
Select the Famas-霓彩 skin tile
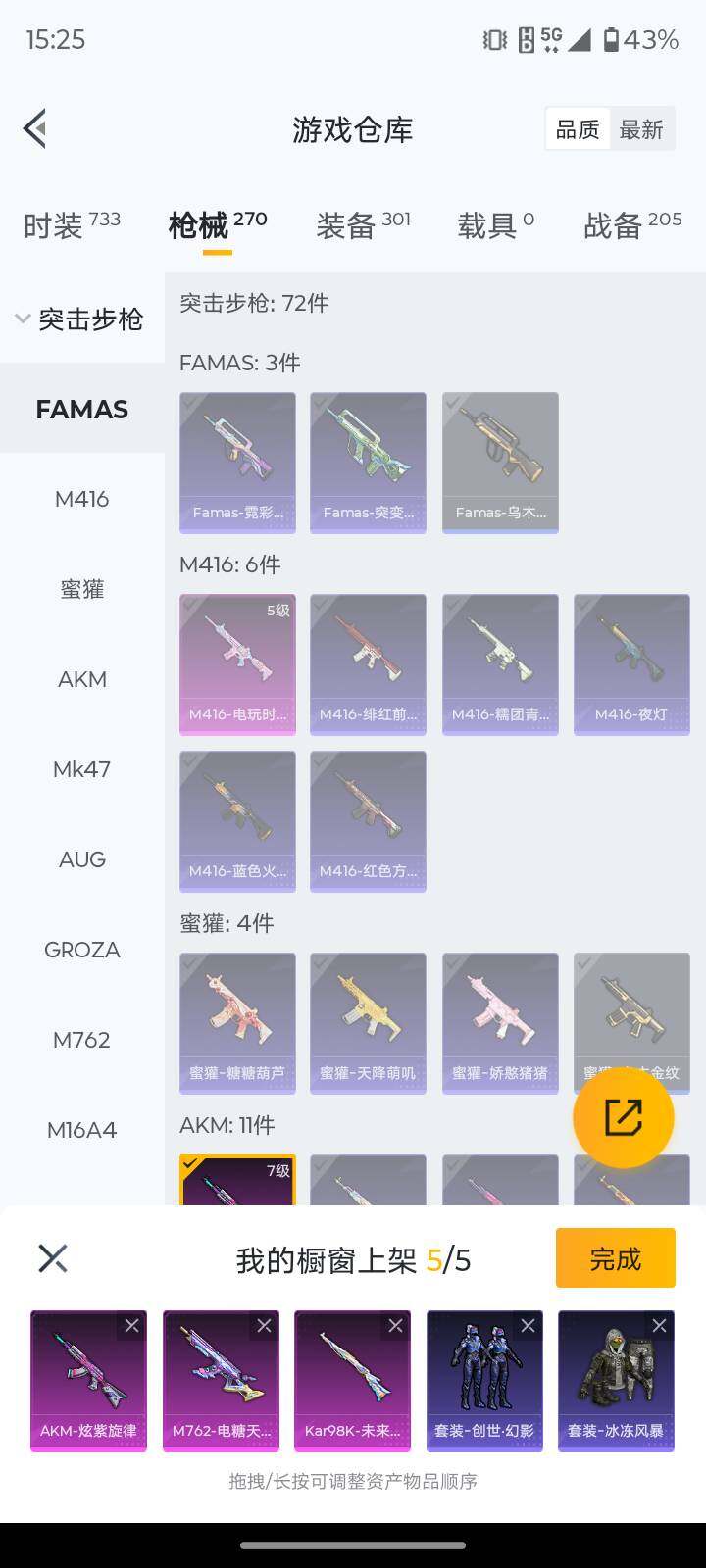237,463
